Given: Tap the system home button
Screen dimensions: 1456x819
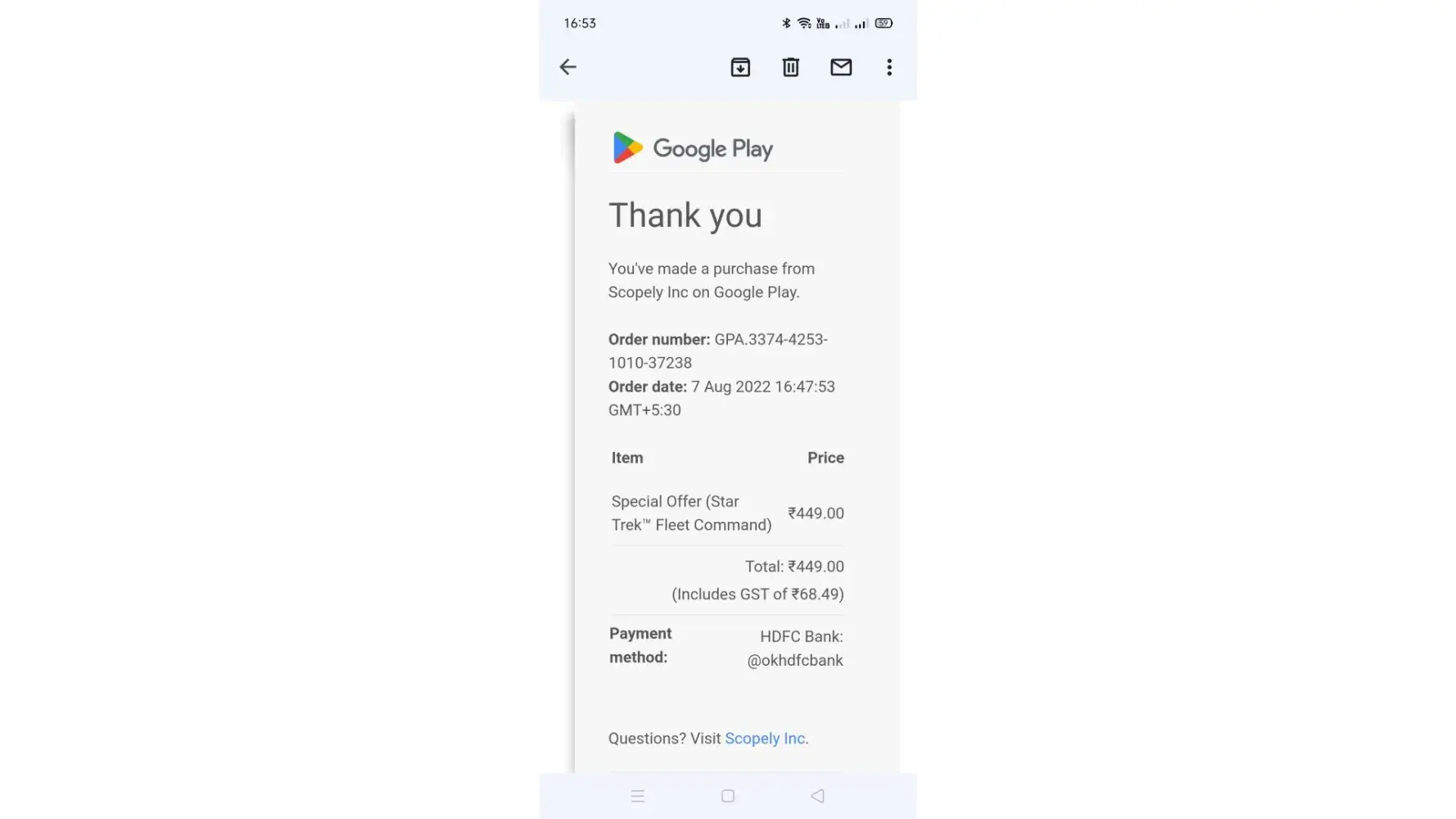Looking at the screenshot, I should tap(728, 796).
